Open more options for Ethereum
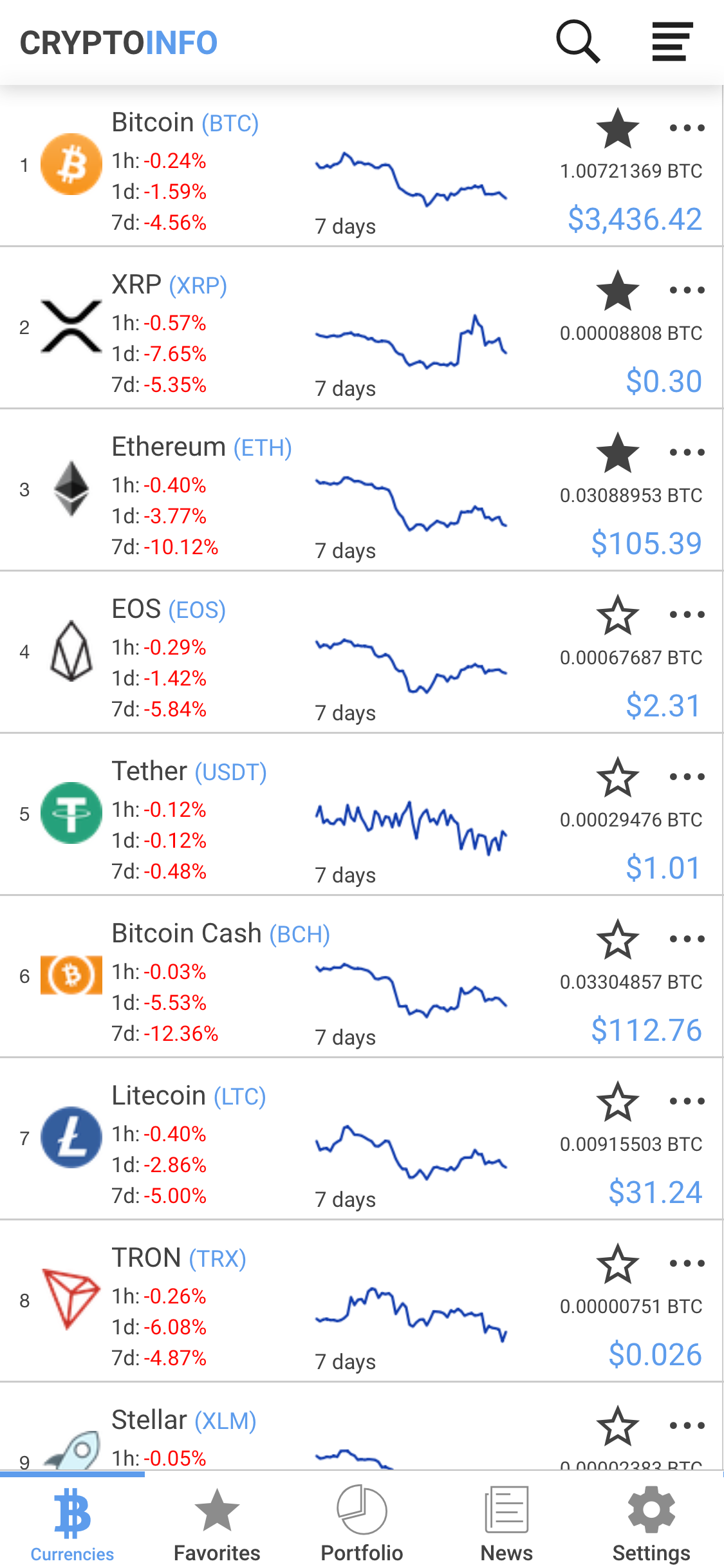 (687, 453)
